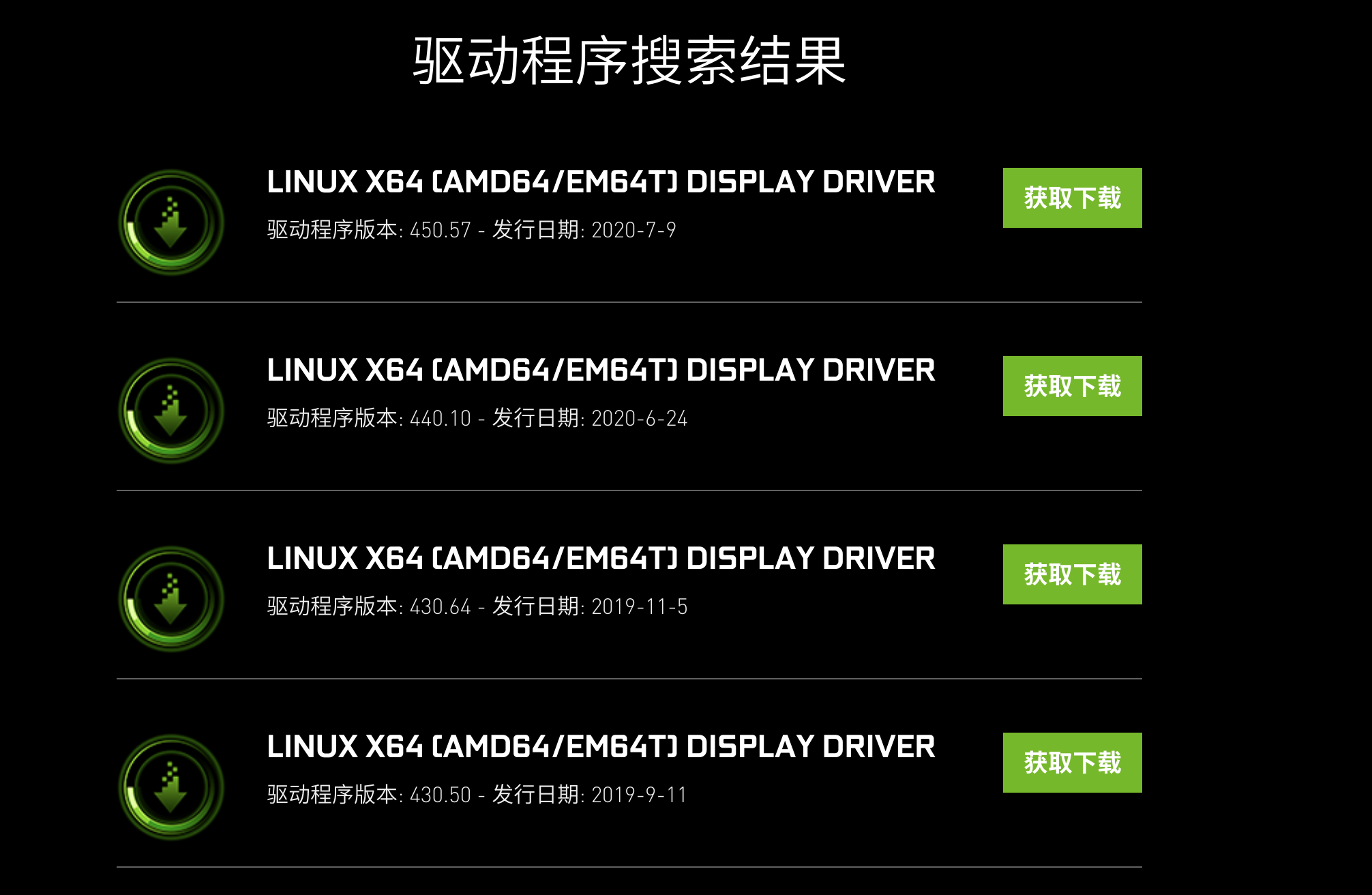The height and width of the screenshot is (895, 1372).
Task: Get download for driver version 430.50
Action: 1072,763
